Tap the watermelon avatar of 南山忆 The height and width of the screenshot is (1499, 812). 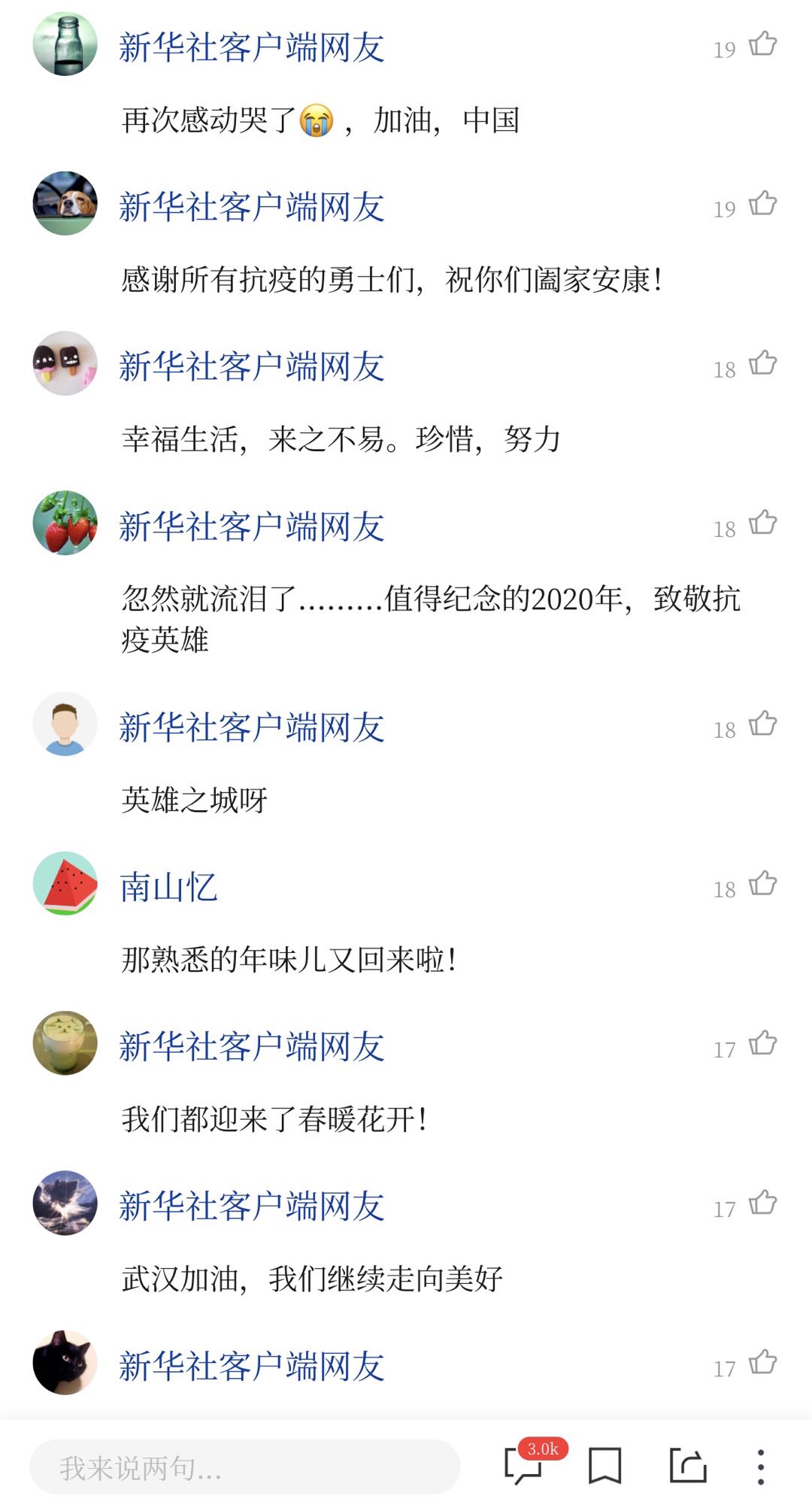click(65, 884)
